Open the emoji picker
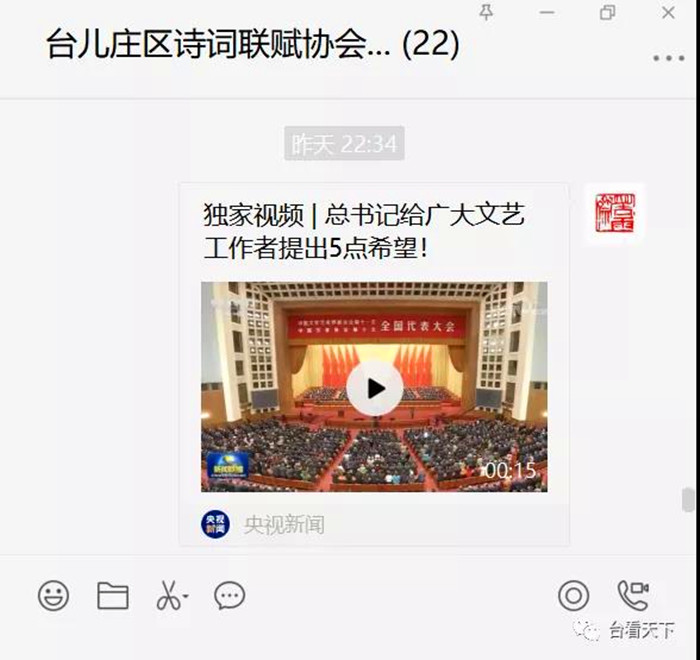The width and height of the screenshot is (700, 660). tap(53, 596)
